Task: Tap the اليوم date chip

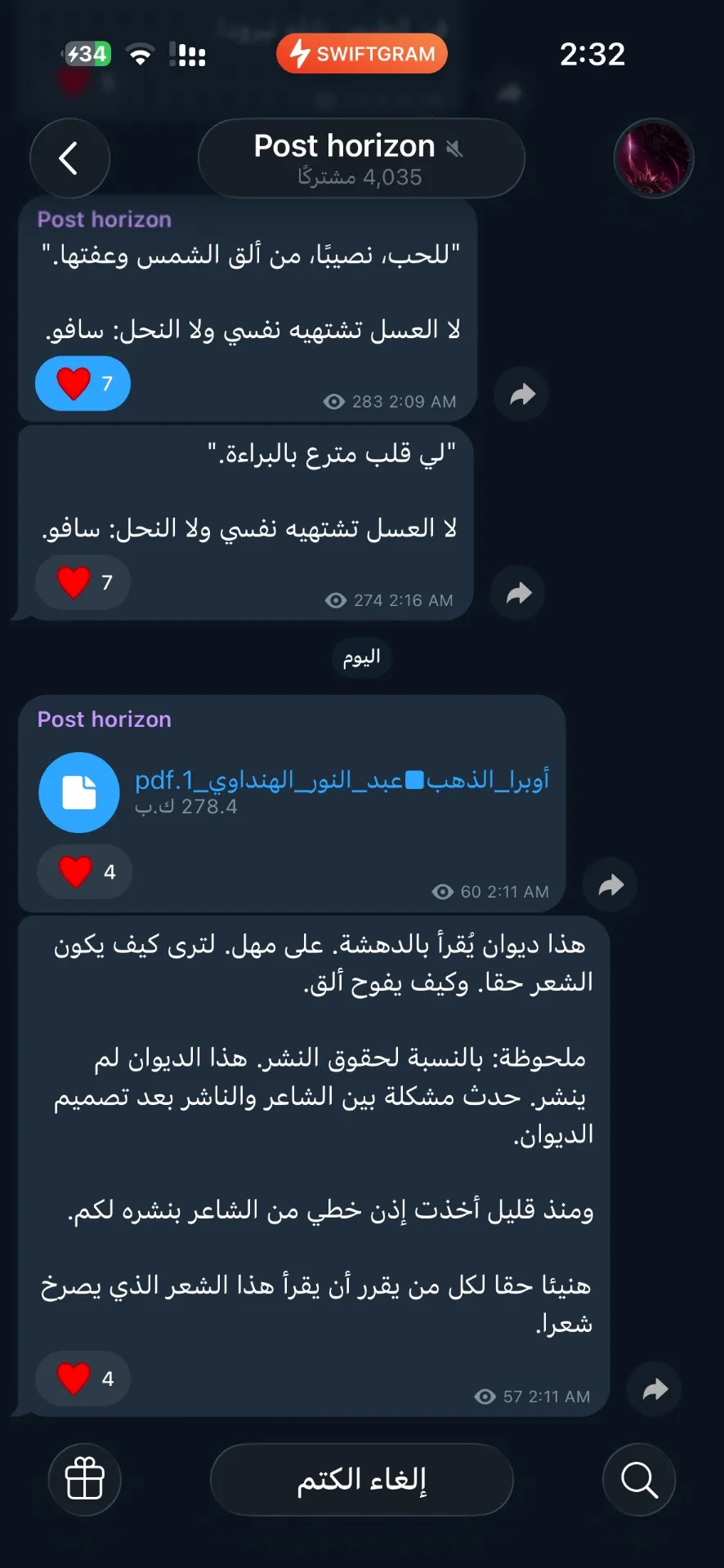Action: 361,657
